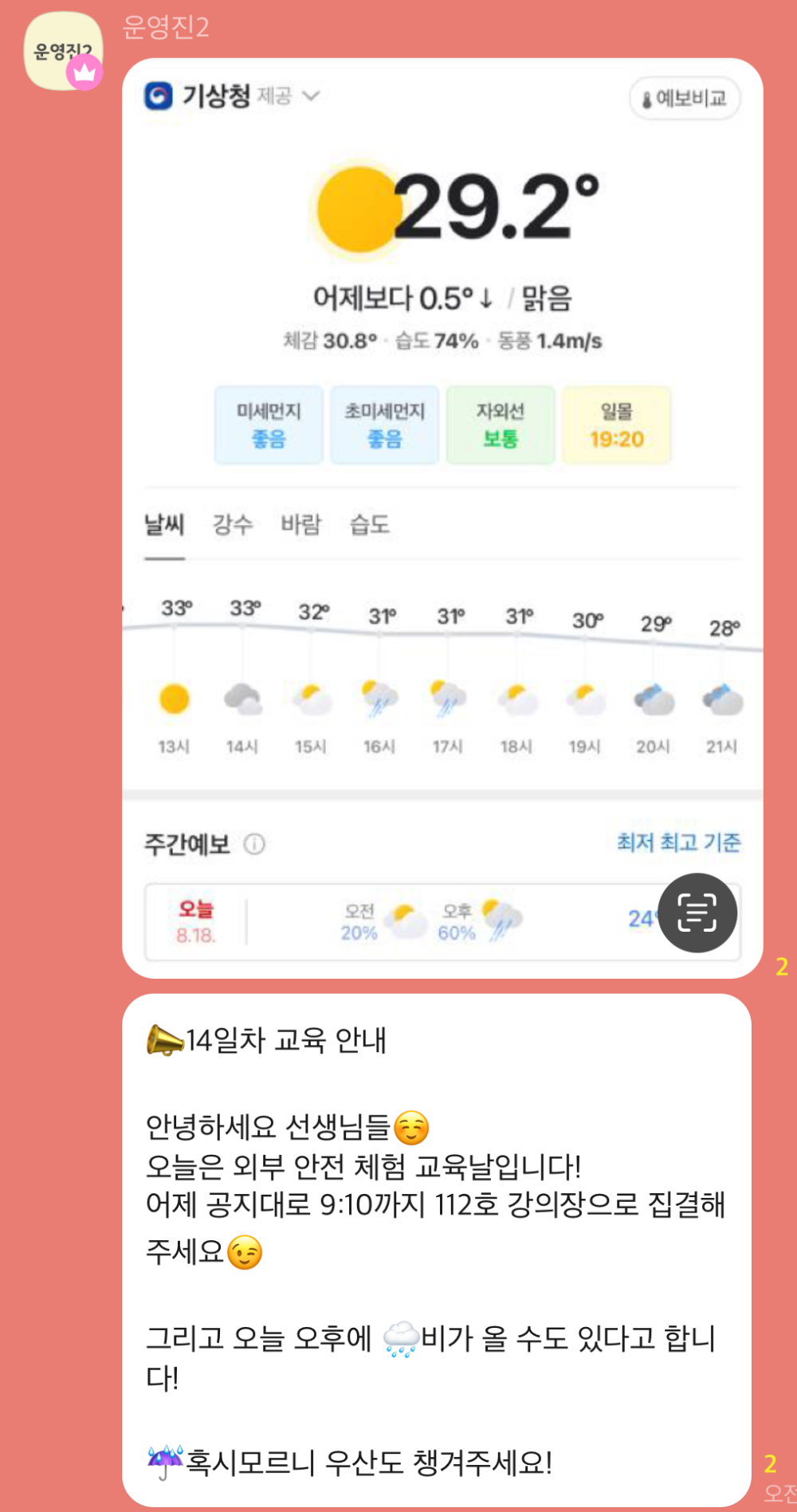Open the 바람 tab
The image size is (797, 1512).
tap(301, 523)
